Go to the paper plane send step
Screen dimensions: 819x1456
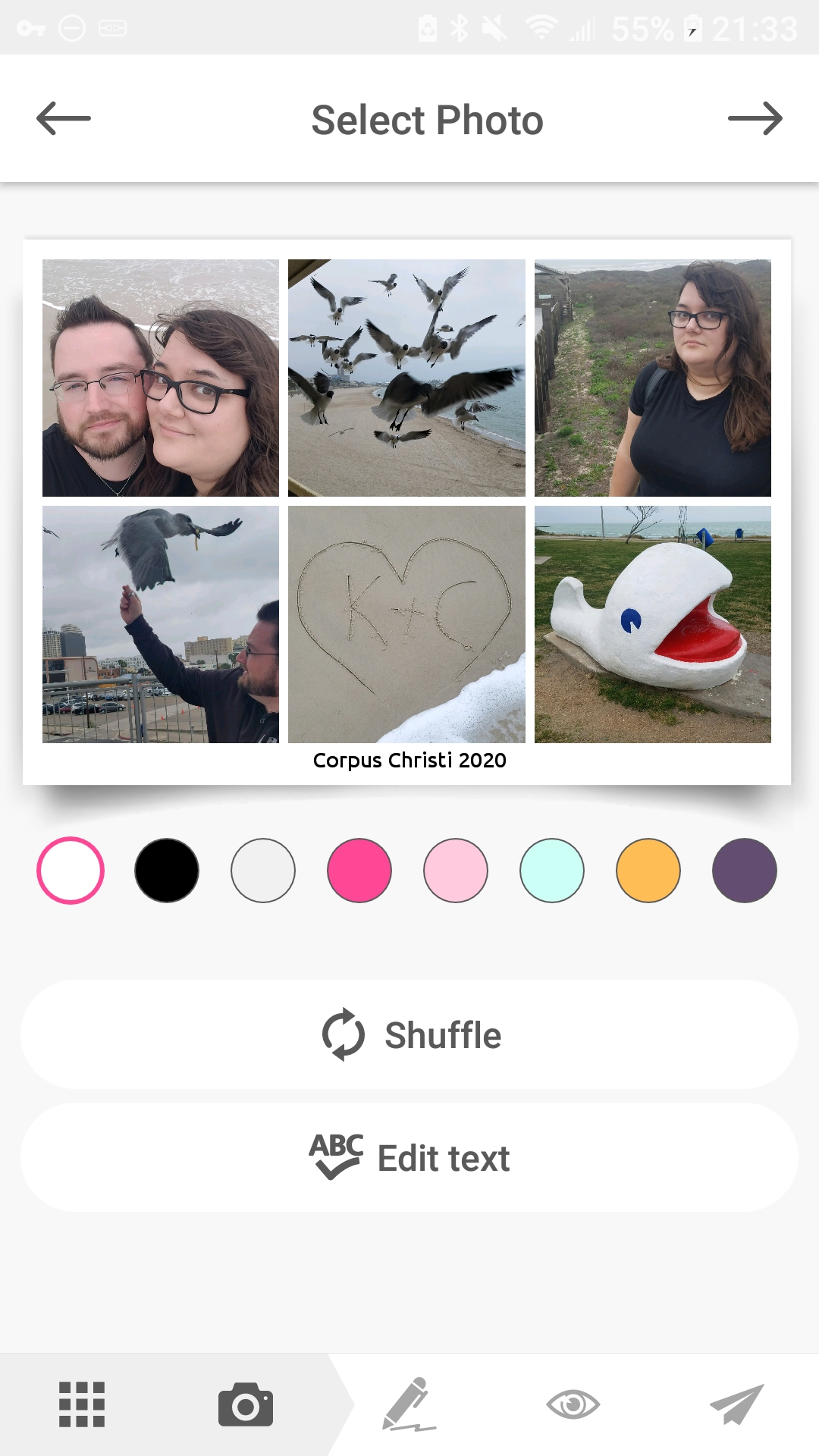(x=737, y=1404)
